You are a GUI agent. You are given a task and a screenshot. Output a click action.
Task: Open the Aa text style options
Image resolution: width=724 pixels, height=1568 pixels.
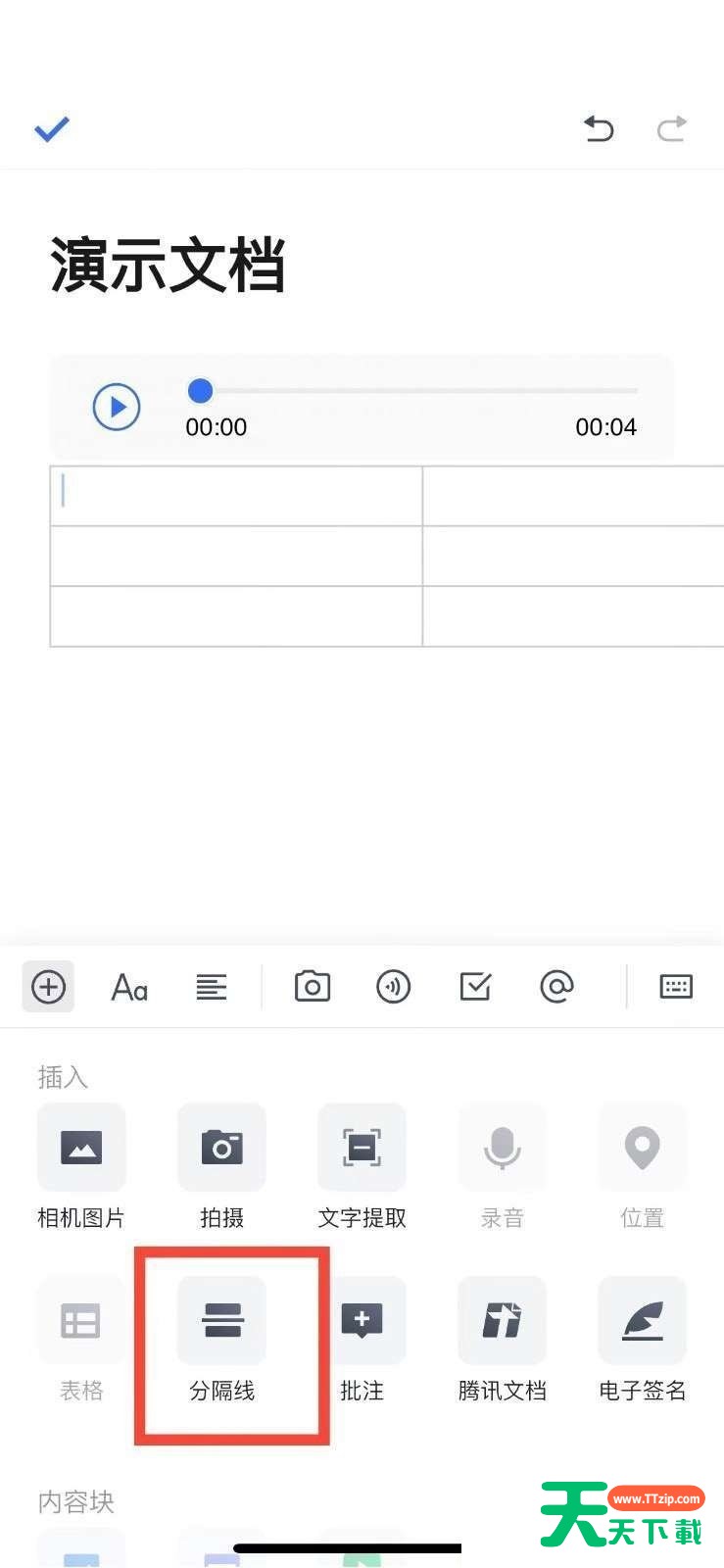[x=129, y=987]
